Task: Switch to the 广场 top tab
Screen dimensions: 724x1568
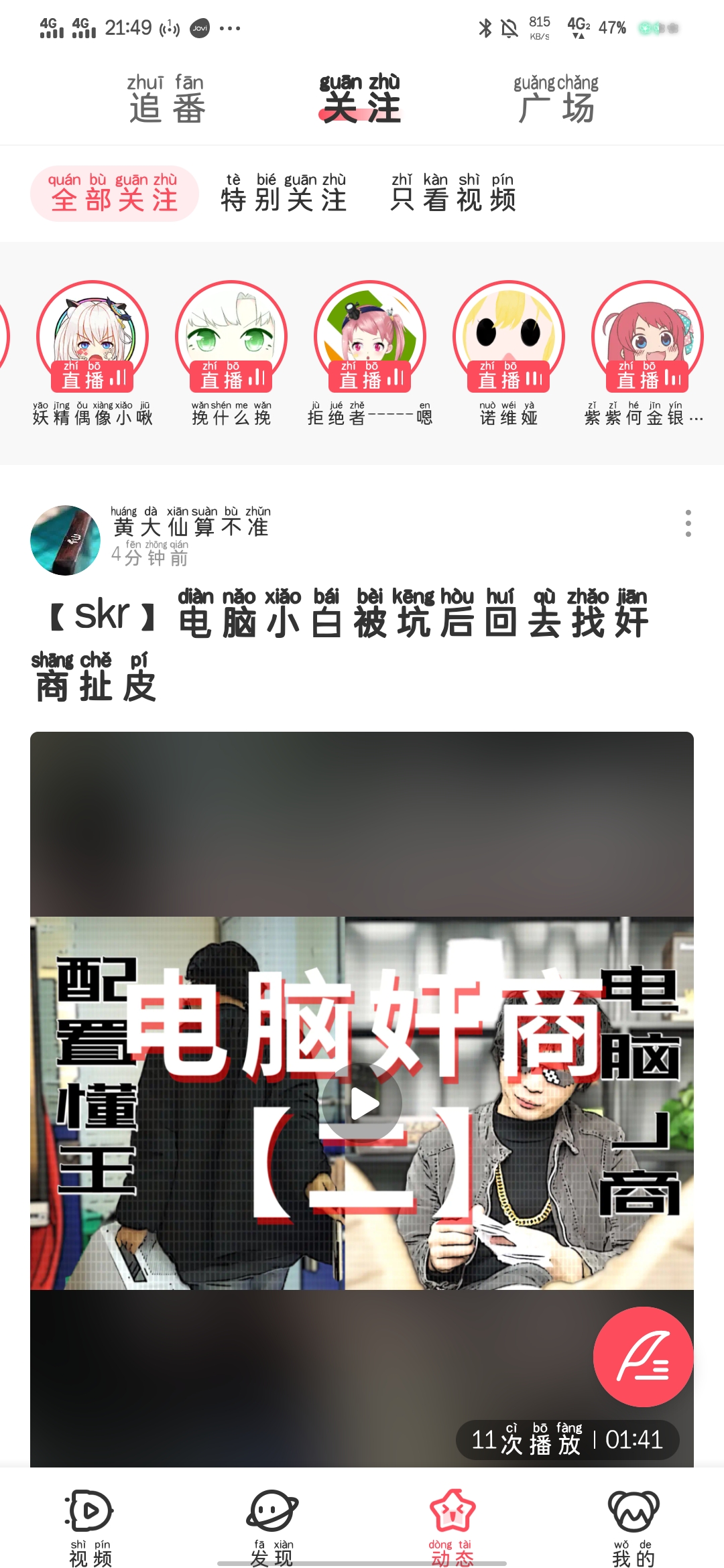Action: (x=556, y=101)
